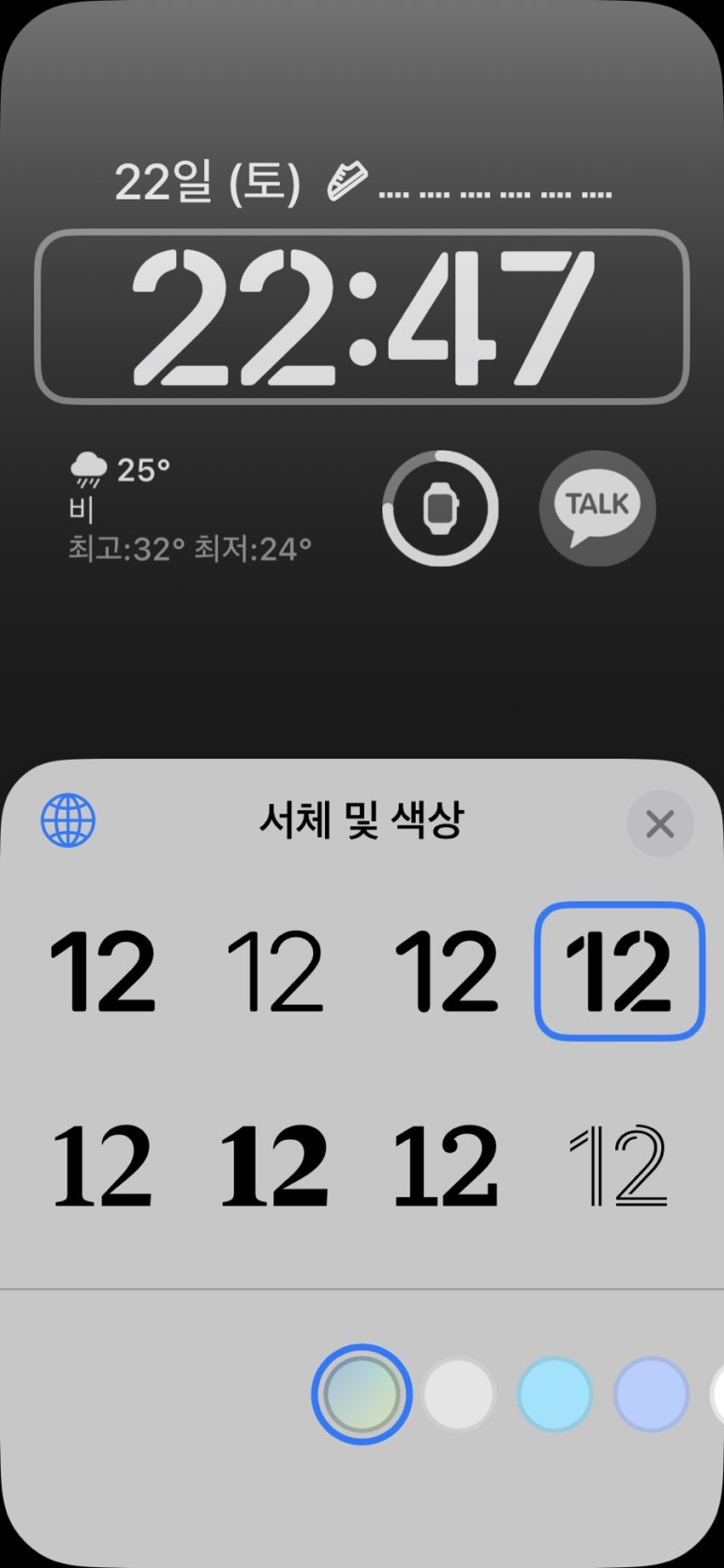Pick the sky blue color swatch
Viewport: 724px width, 1568px height.
click(554, 1395)
